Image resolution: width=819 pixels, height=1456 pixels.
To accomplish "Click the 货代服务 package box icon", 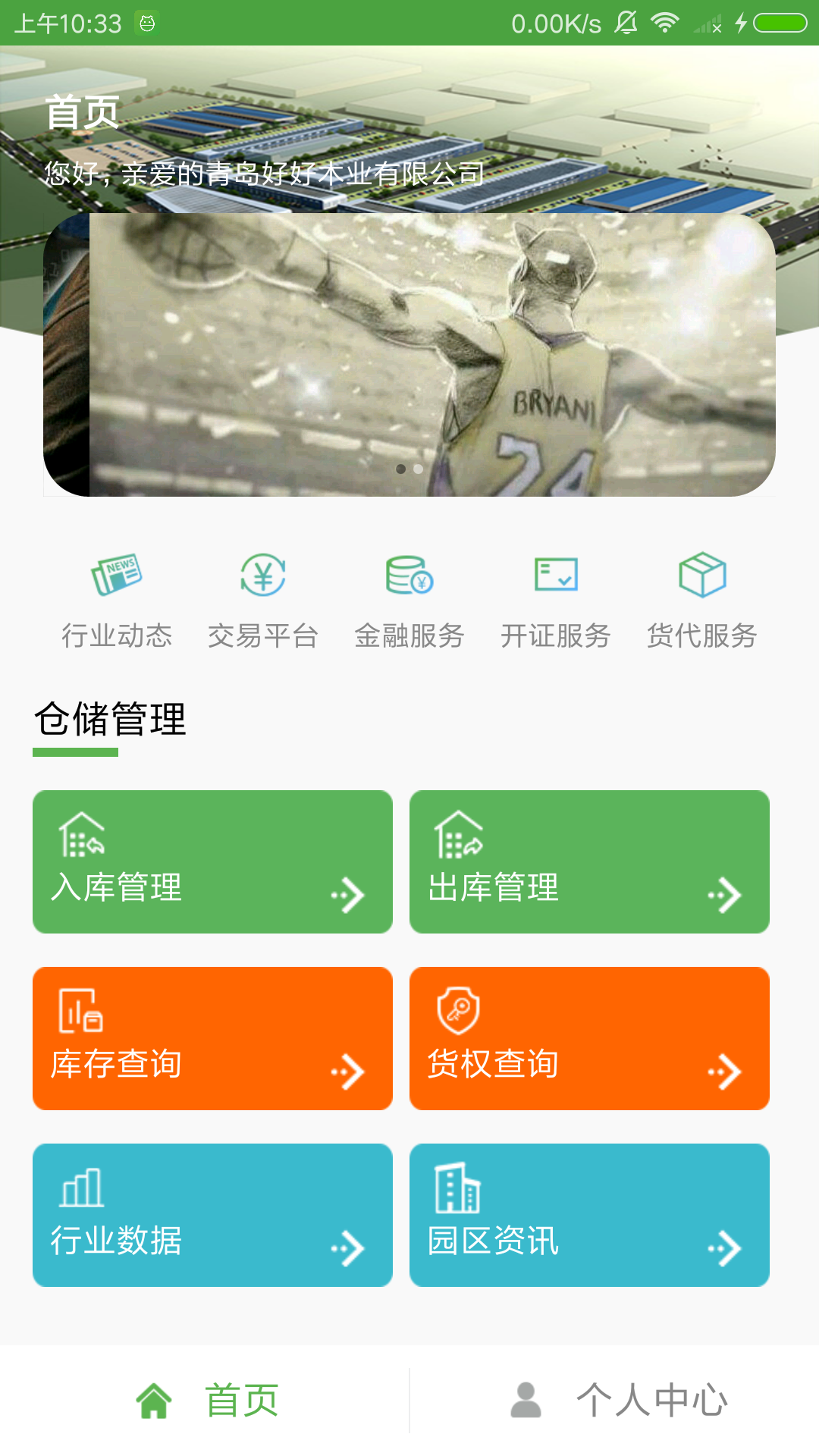I will (x=701, y=576).
